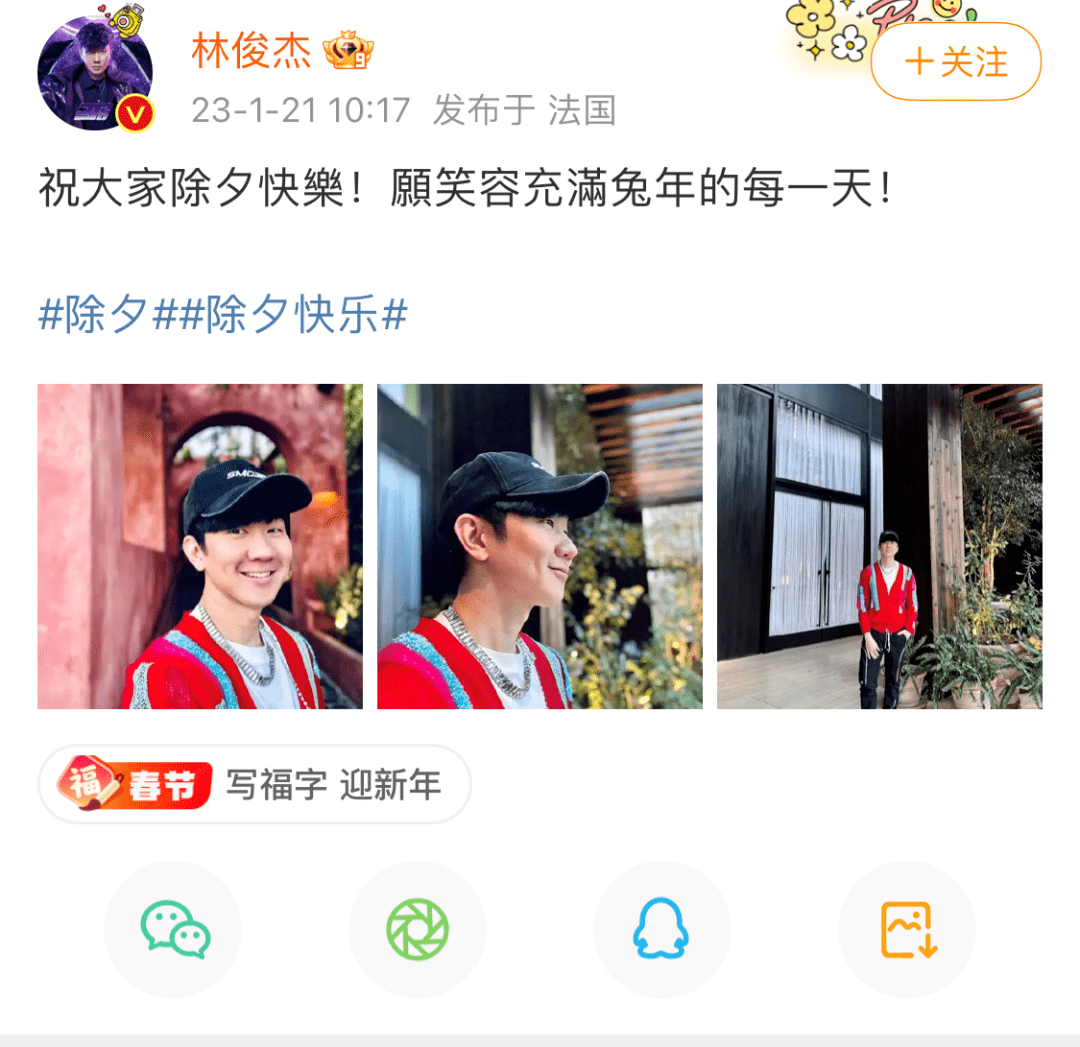Open 林俊杰's profile avatar
Screen dimensions: 1080x1047
95,74
